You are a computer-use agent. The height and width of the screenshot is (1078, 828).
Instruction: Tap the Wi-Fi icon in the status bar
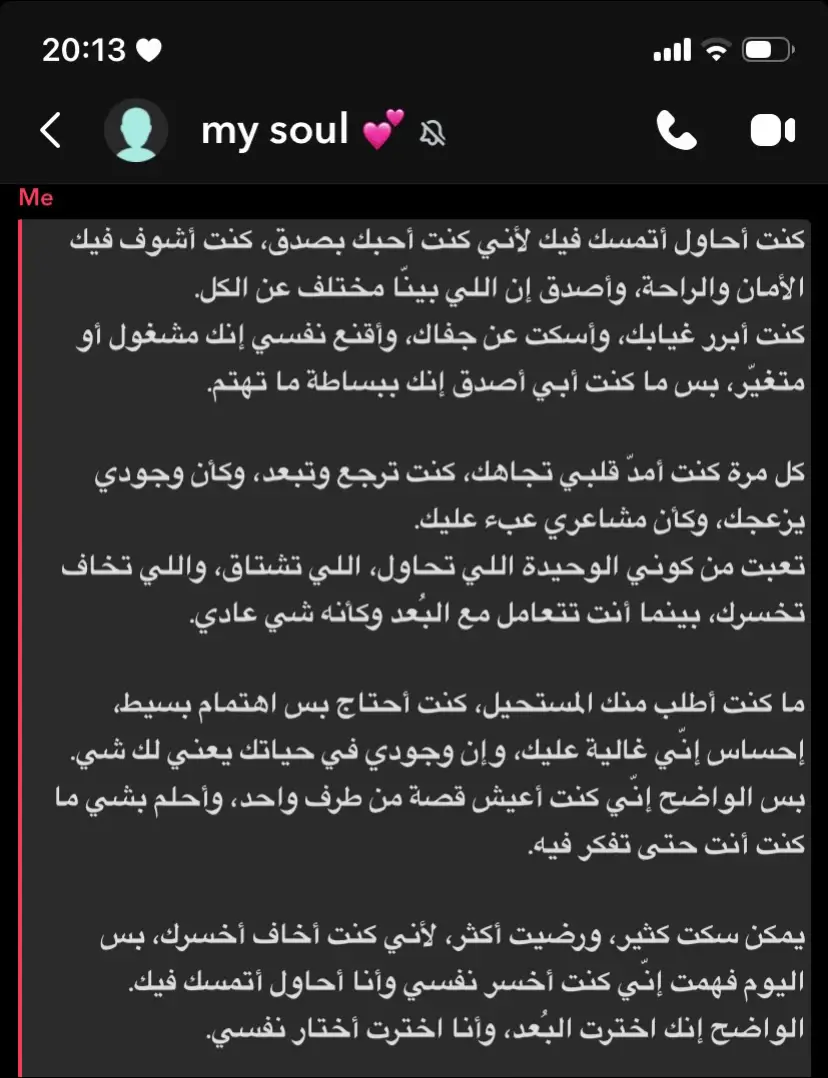pyautogui.click(x=714, y=47)
